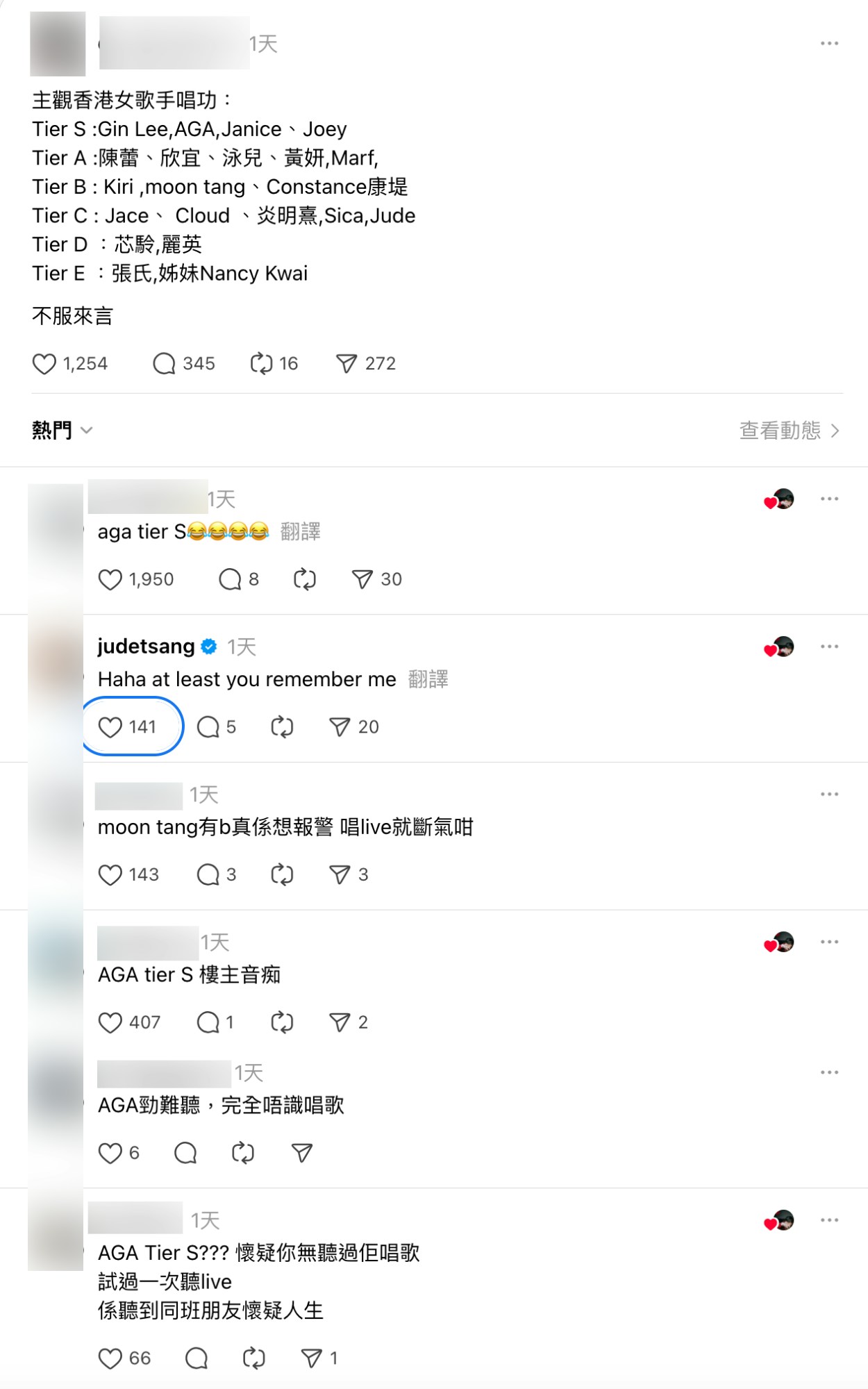Like judetsang's 'Haha at least' reply
868x1389 pixels.
click(x=110, y=727)
